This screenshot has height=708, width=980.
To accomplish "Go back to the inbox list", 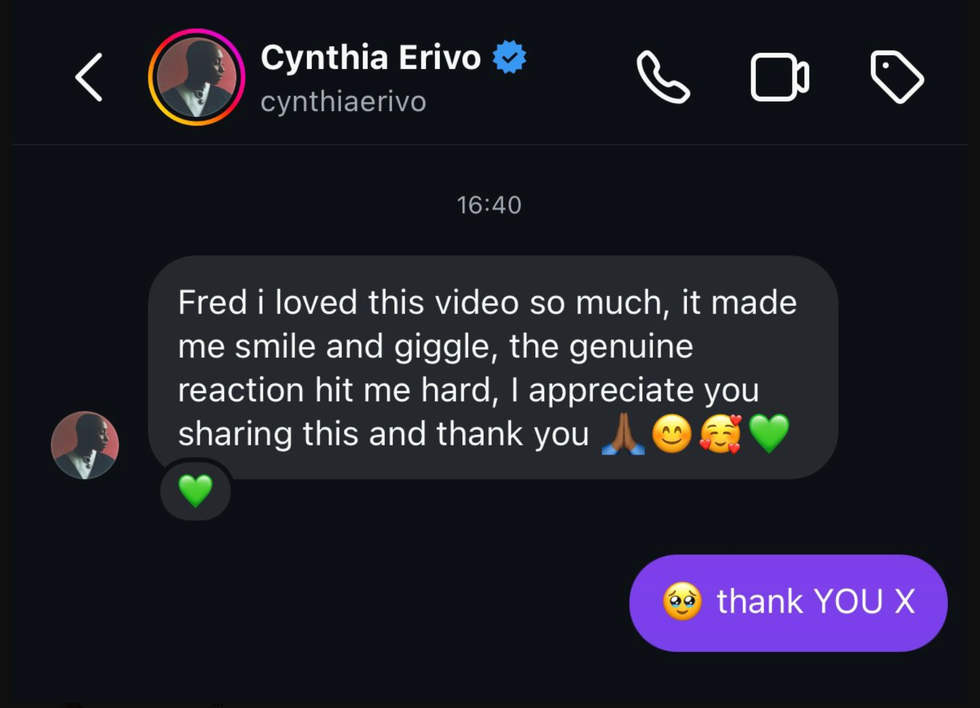I will [89, 78].
